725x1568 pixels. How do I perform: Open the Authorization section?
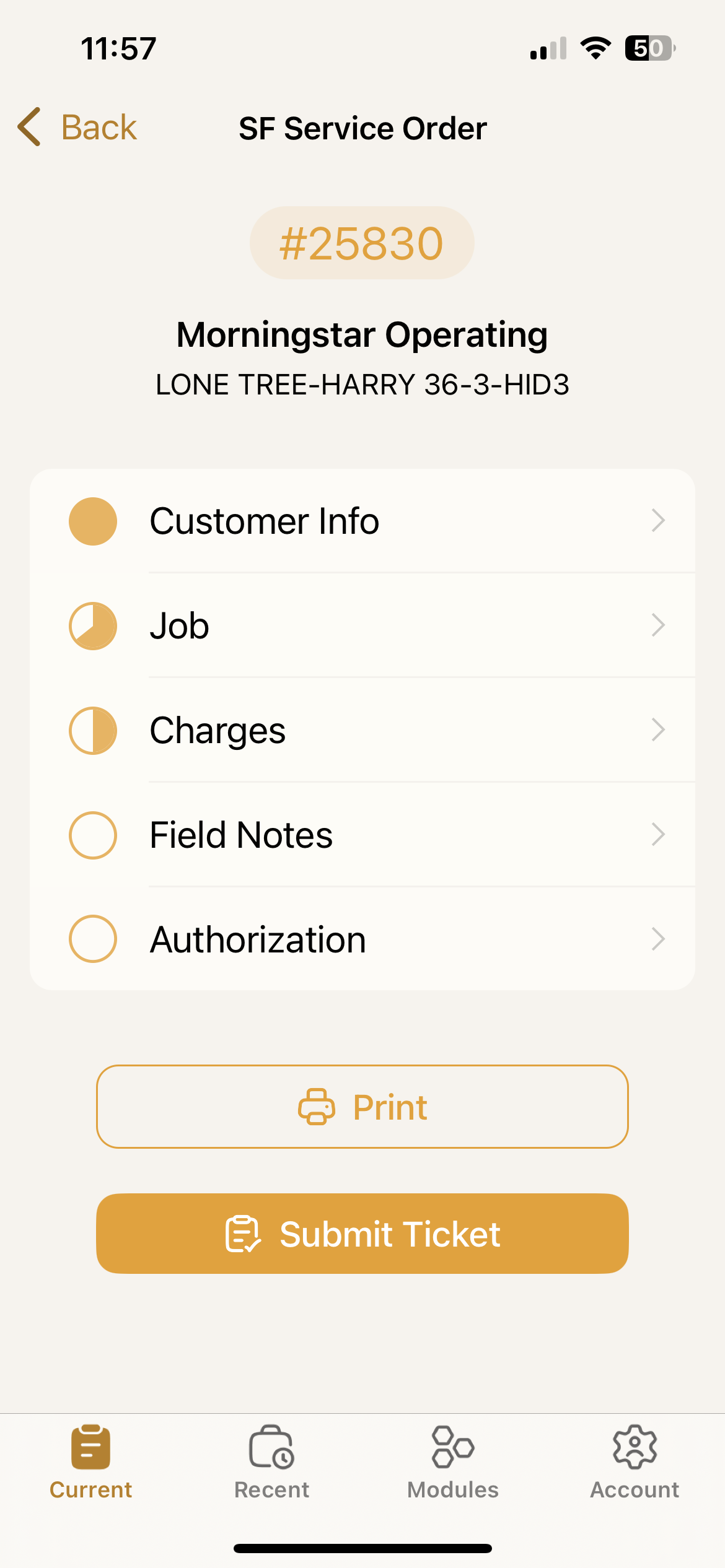pos(362,939)
